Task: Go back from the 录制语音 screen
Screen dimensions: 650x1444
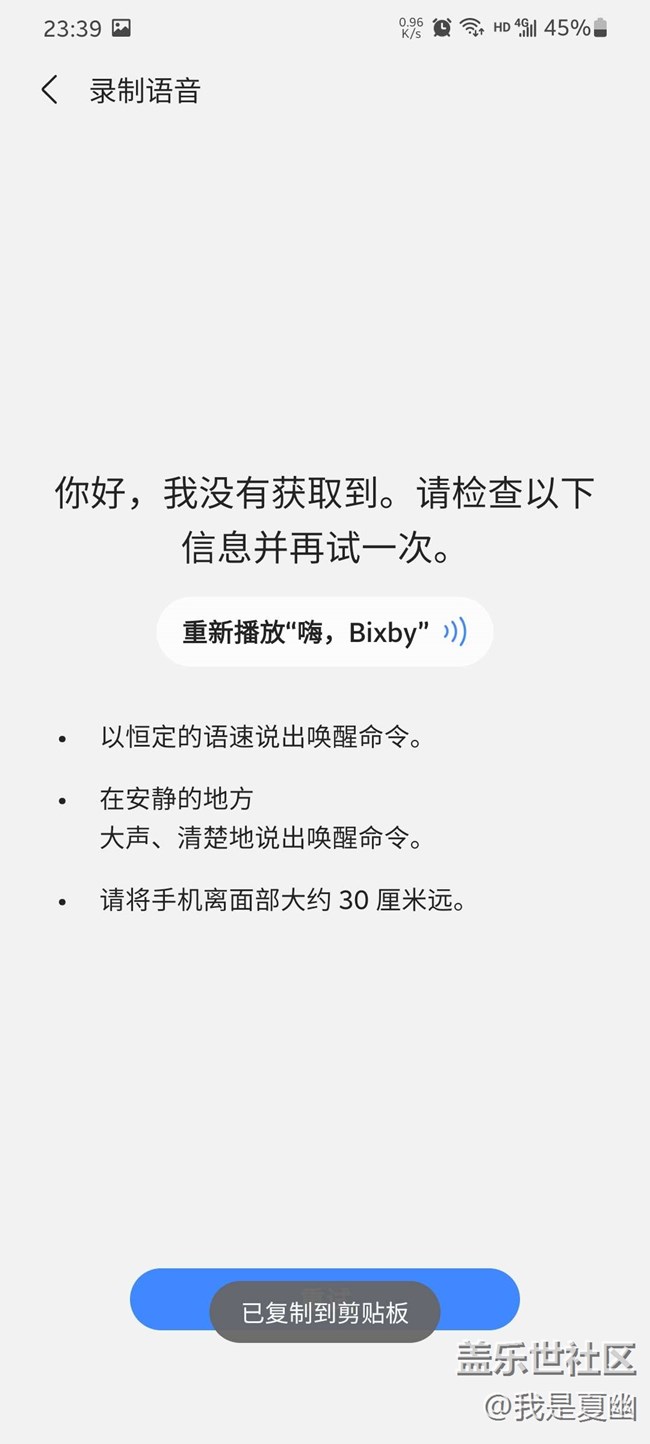Action: [49, 90]
